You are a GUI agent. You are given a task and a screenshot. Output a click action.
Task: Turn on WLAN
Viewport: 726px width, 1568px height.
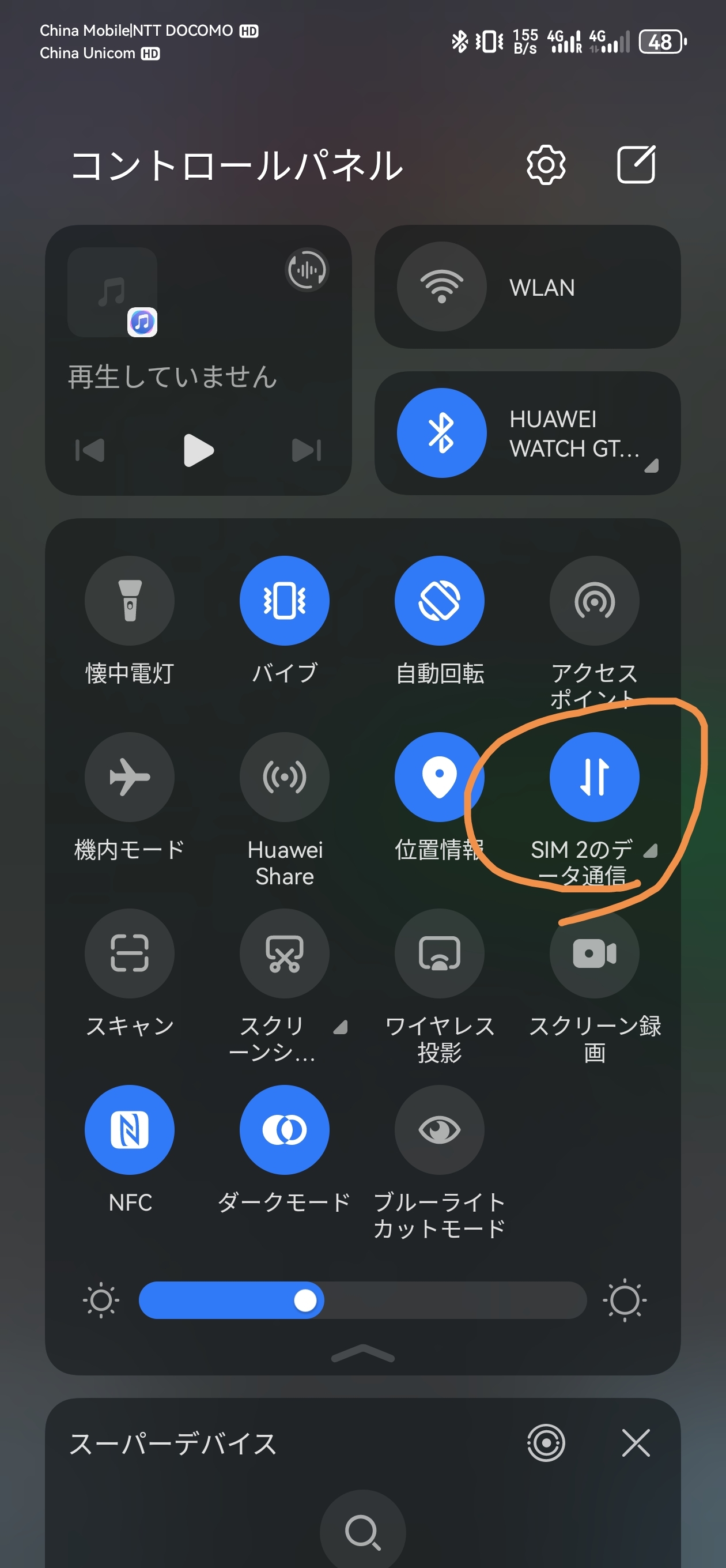(442, 287)
